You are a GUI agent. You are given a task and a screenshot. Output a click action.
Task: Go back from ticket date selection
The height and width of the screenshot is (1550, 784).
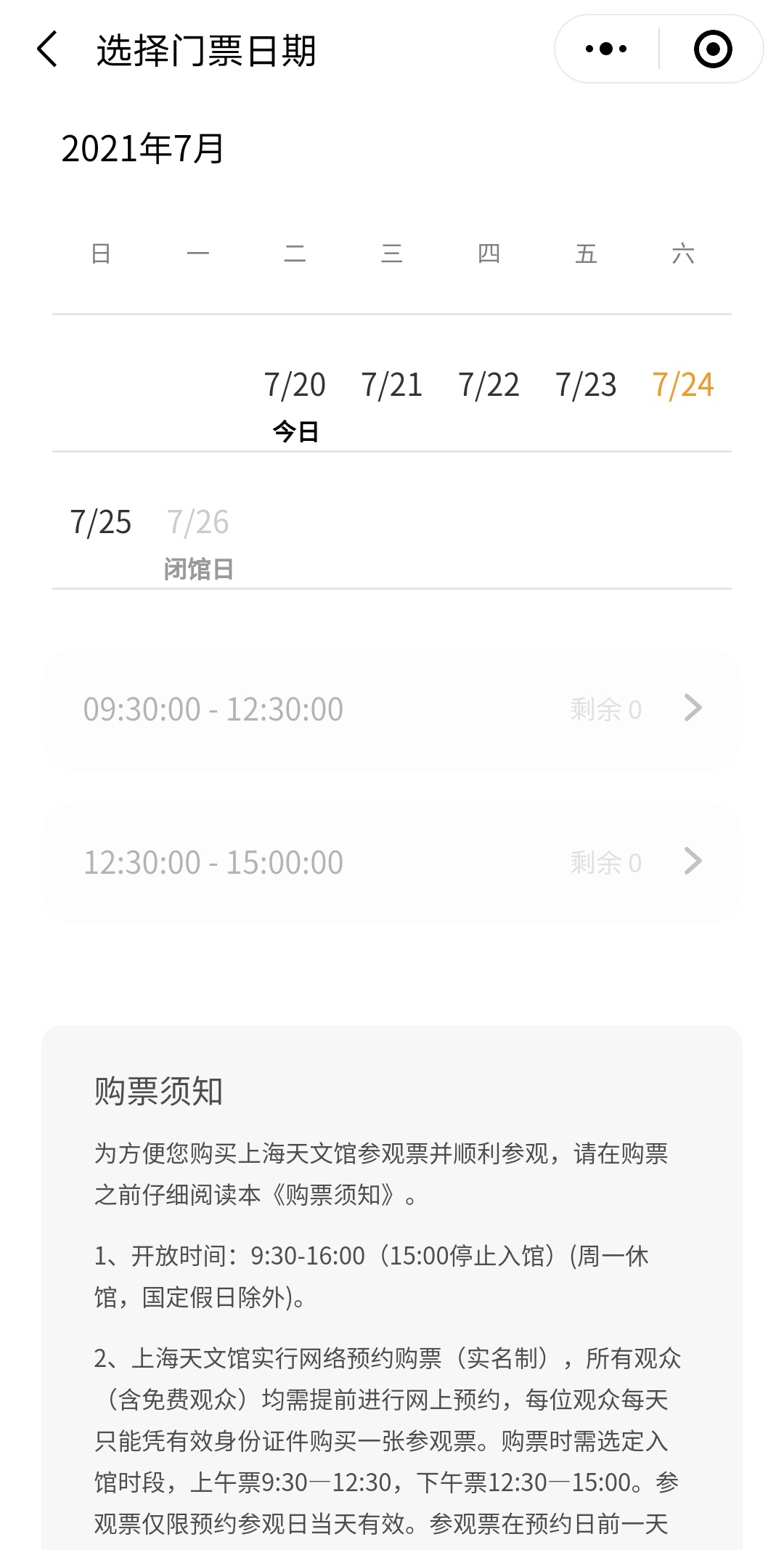pos(47,50)
